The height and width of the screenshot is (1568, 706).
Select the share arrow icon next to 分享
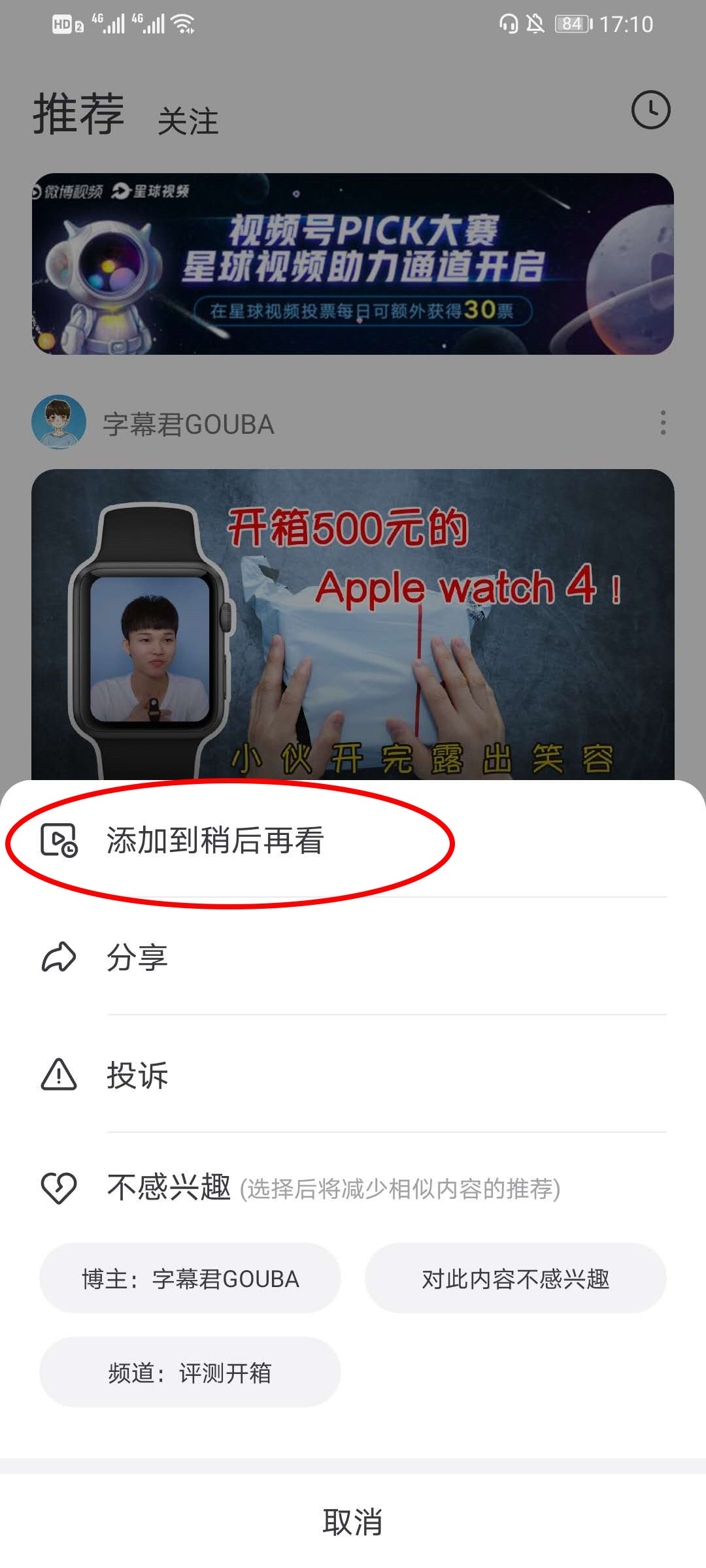58,958
